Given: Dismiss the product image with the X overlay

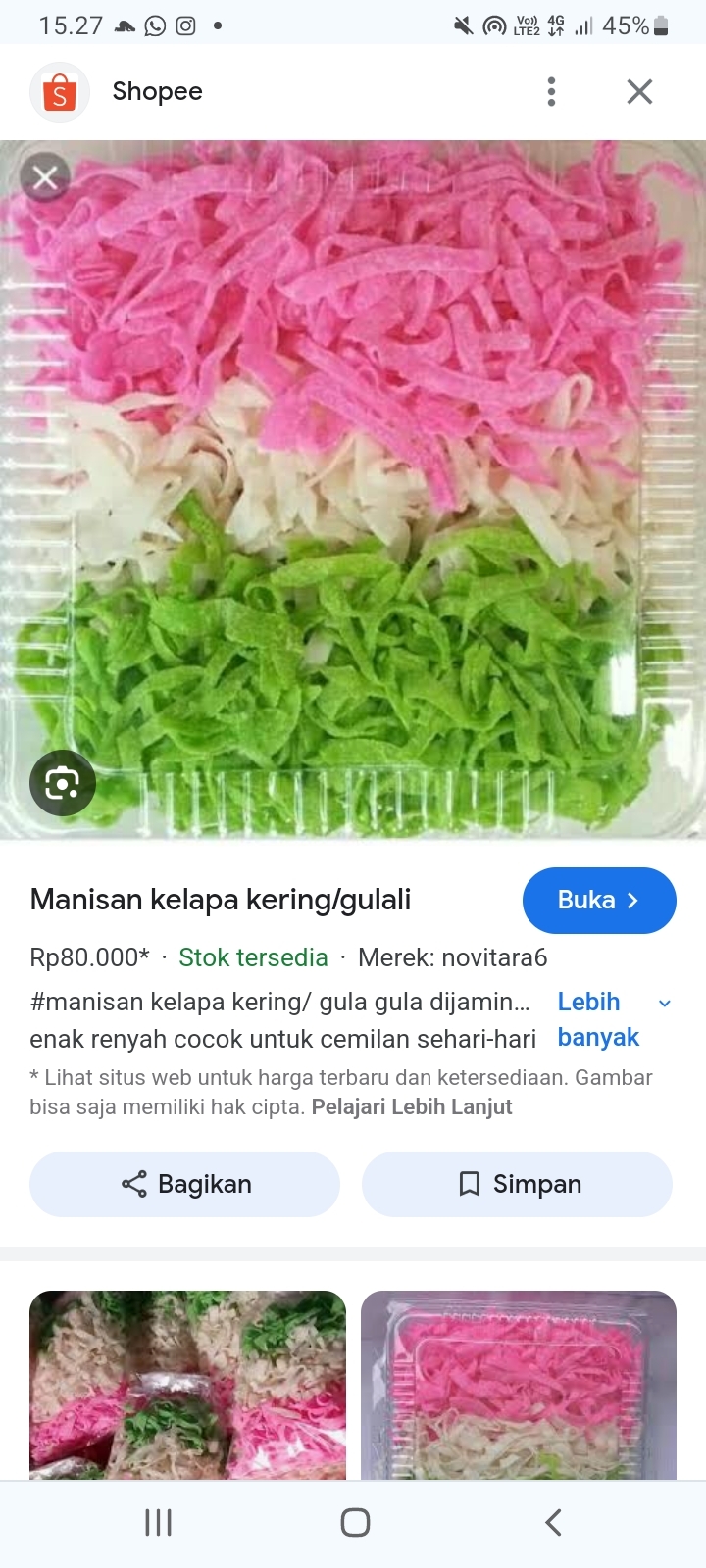Looking at the screenshot, I should pos(44,176).
